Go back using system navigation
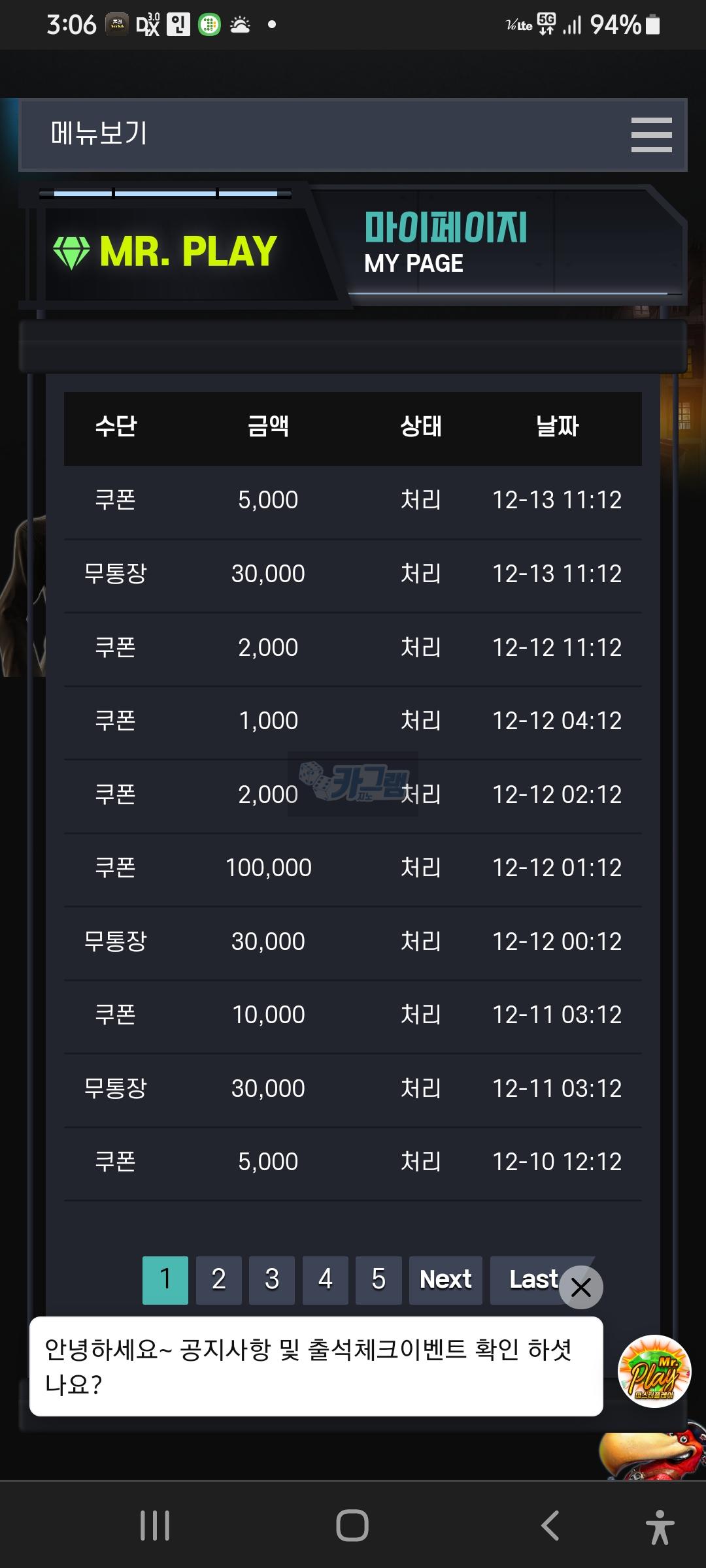 click(550, 1526)
